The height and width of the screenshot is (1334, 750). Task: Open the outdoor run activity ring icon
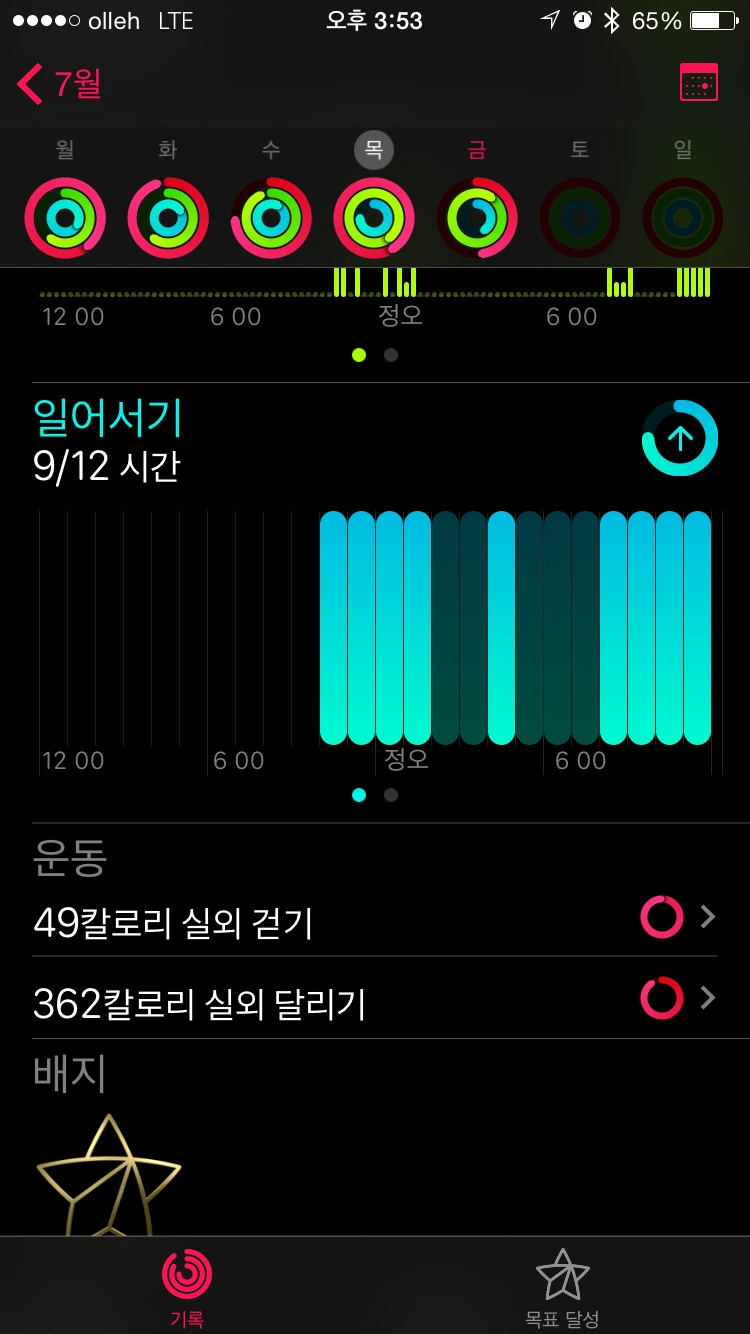click(x=661, y=998)
